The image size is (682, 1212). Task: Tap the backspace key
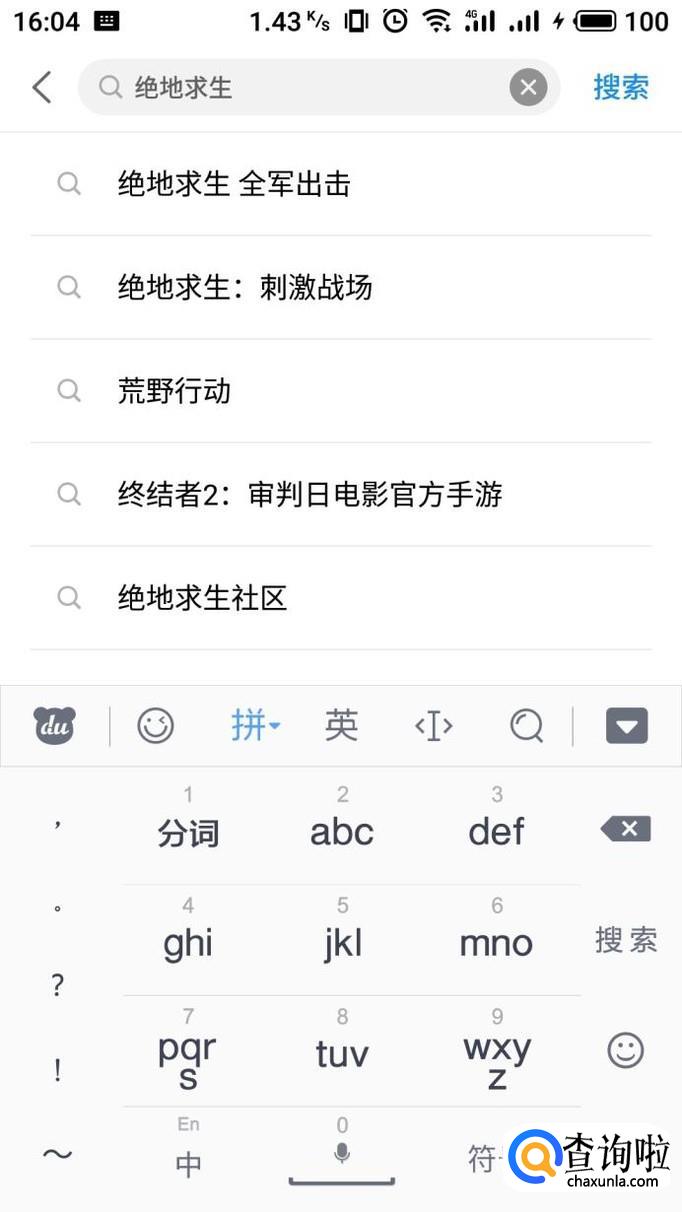coord(626,829)
